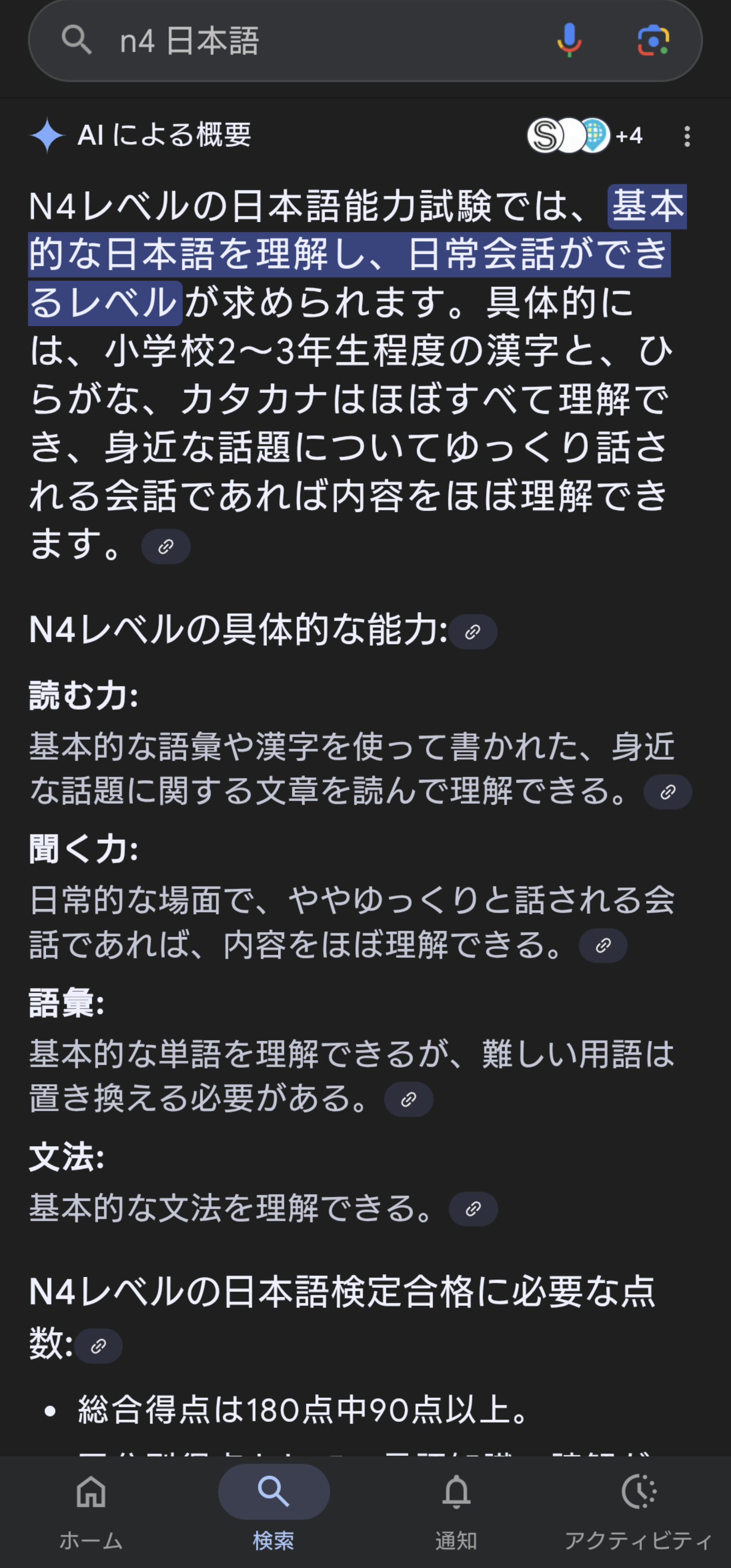Open Google Lens camera search
The image size is (731, 1568).
click(653, 40)
